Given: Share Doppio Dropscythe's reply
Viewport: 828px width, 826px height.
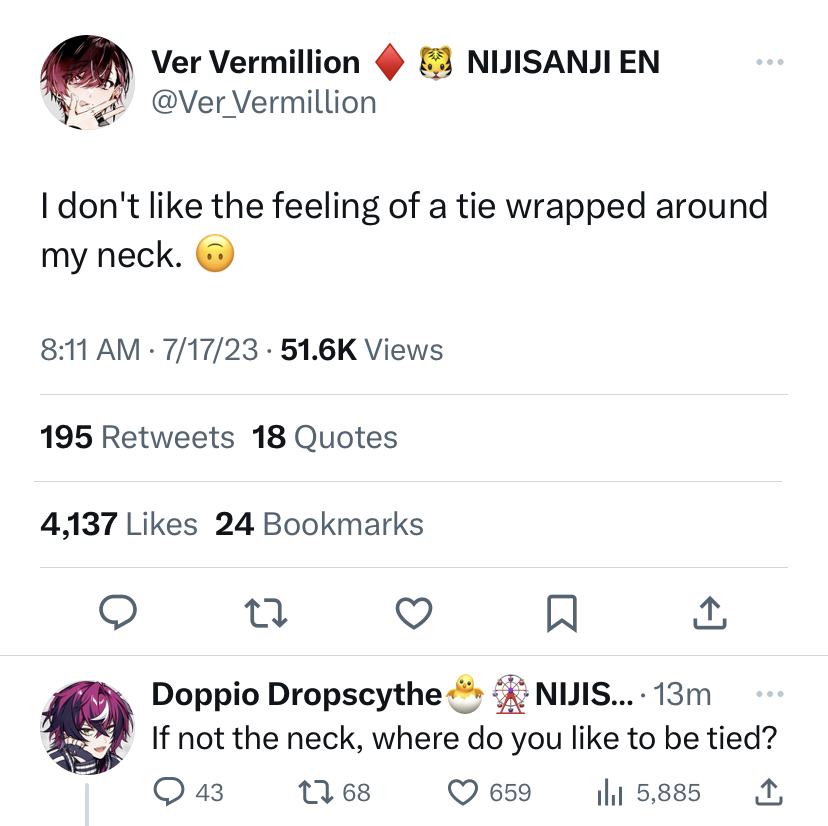Looking at the screenshot, I should pyautogui.click(x=765, y=793).
